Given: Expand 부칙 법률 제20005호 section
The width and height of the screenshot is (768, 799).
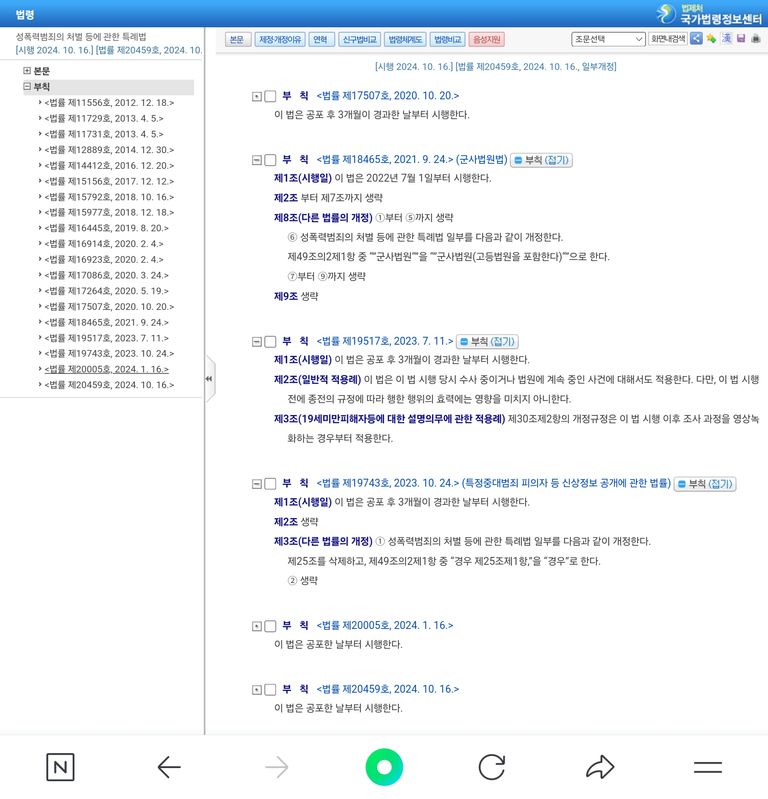Looking at the screenshot, I should coord(257,626).
